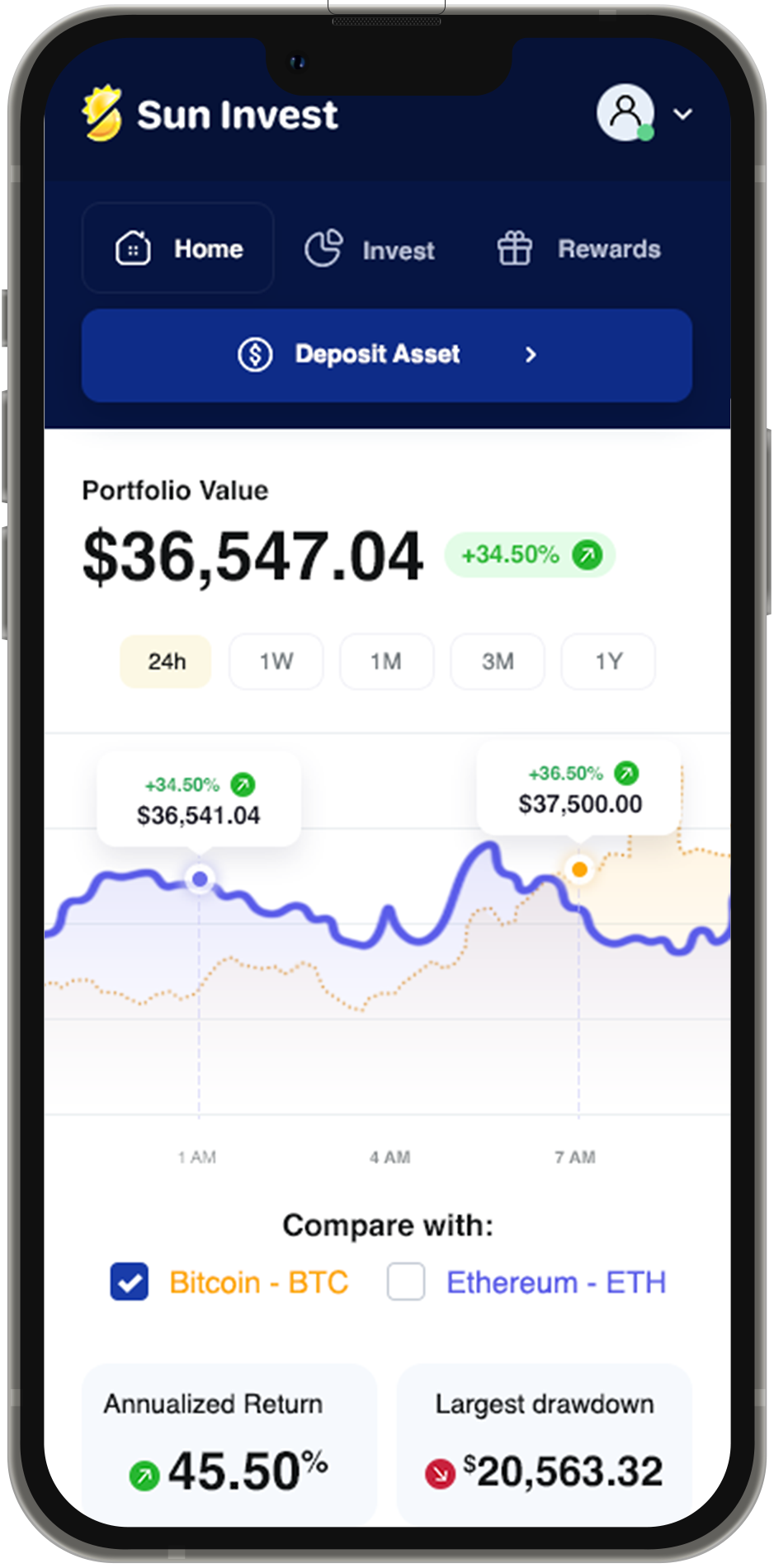Change the chart range to 1M
Screen dimensions: 774x1568
point(386,662)
